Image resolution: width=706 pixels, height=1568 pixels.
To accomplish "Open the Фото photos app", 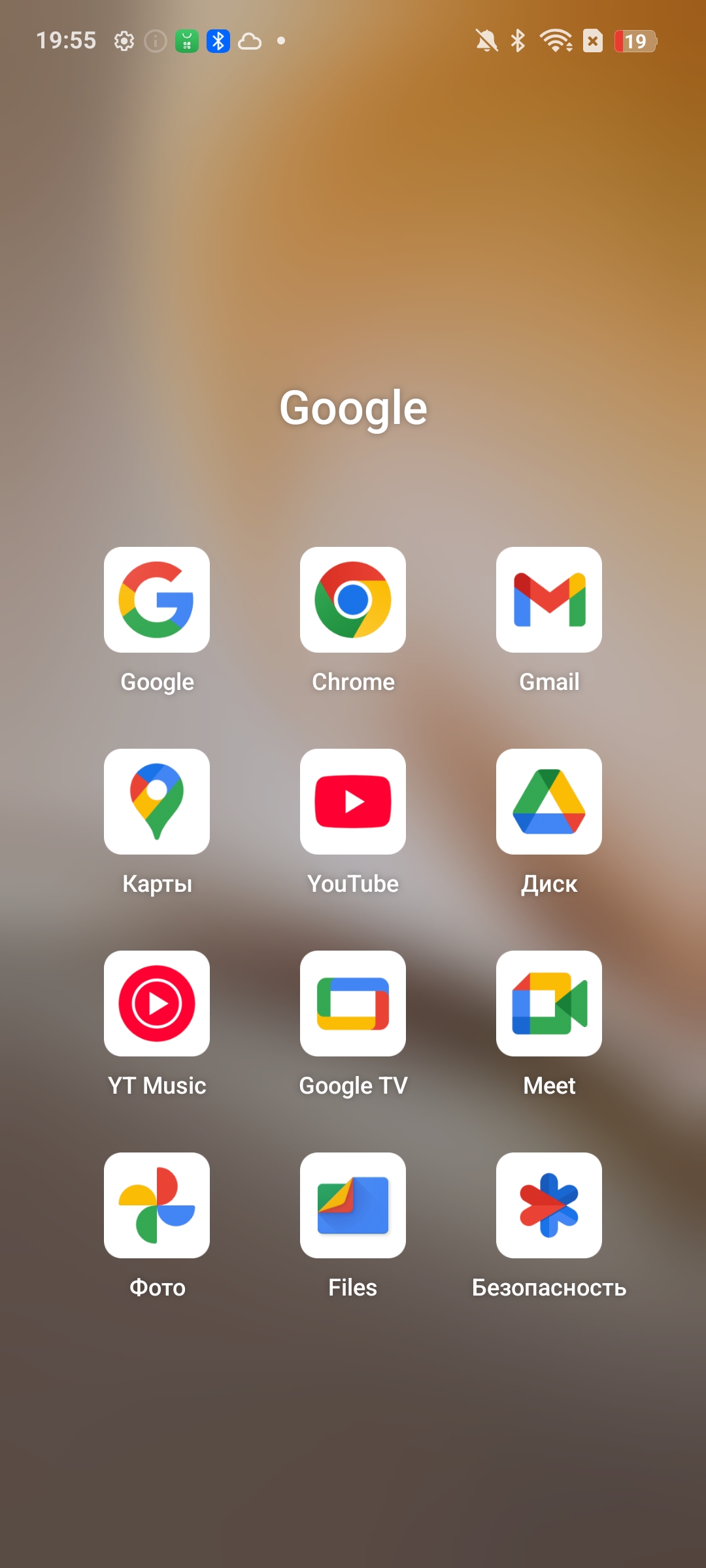I will click(x=157, y=1205).
